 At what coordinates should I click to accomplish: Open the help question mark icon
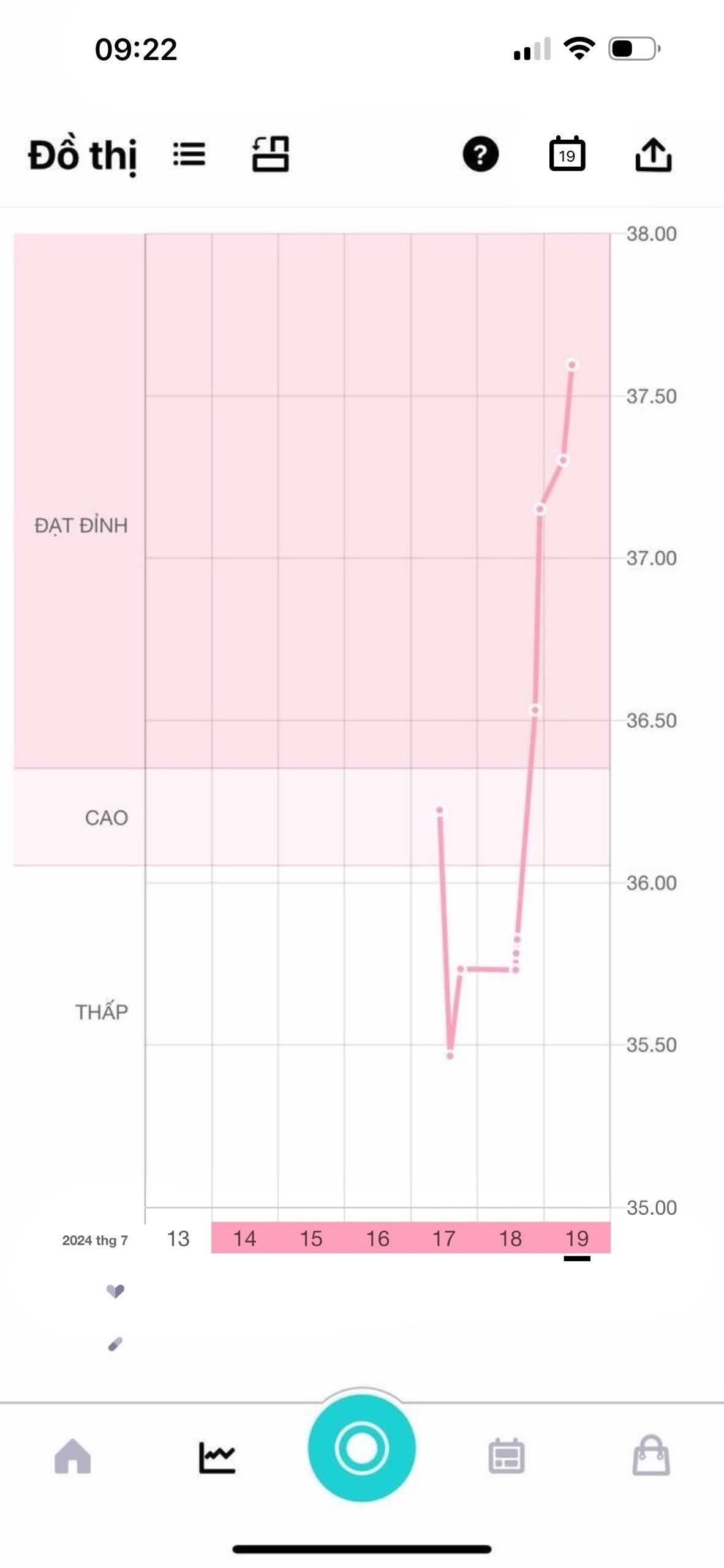tap(480, 154)
